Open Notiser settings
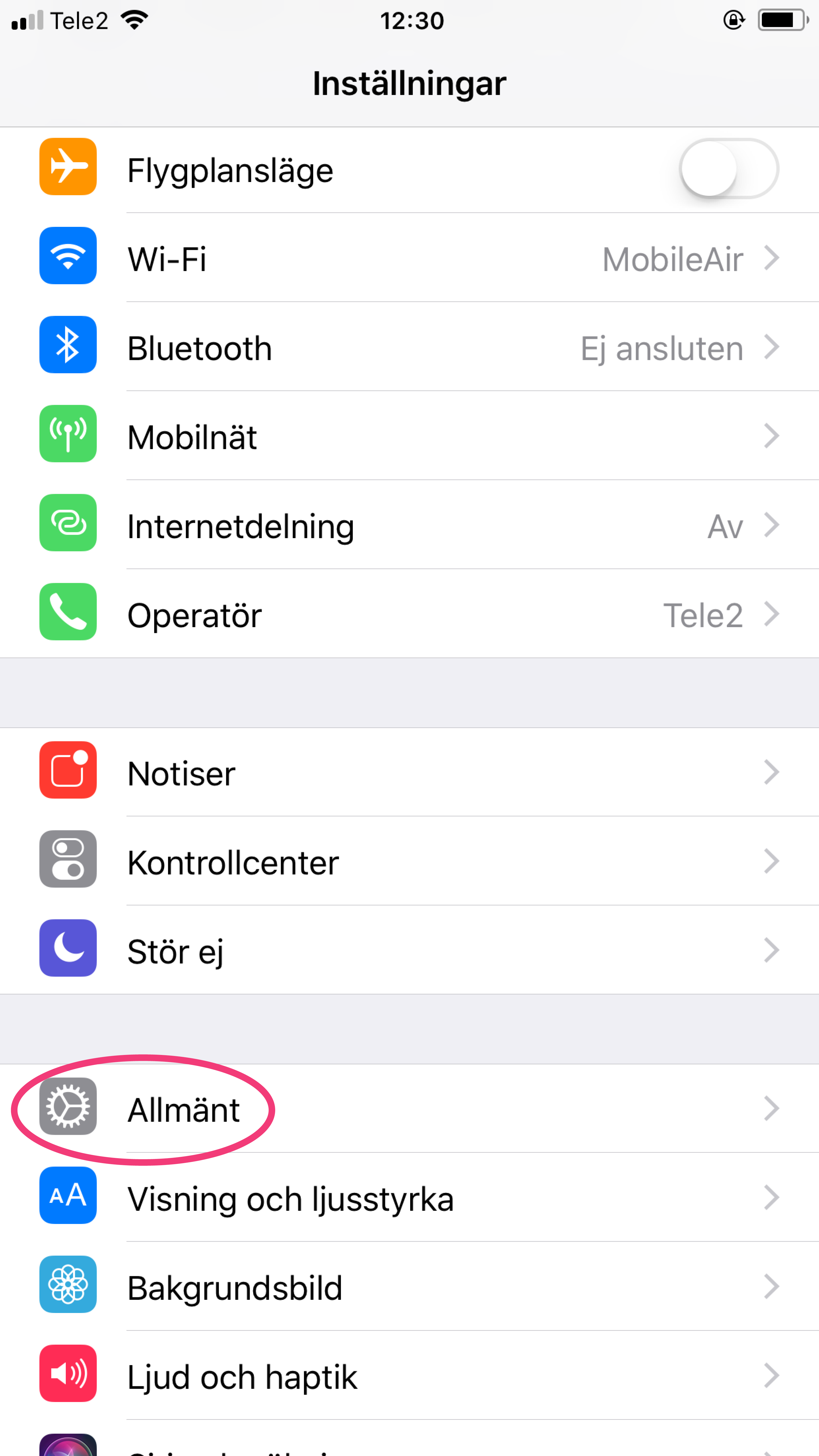Viewport: 819px width, 1456px height. (409, 773)
